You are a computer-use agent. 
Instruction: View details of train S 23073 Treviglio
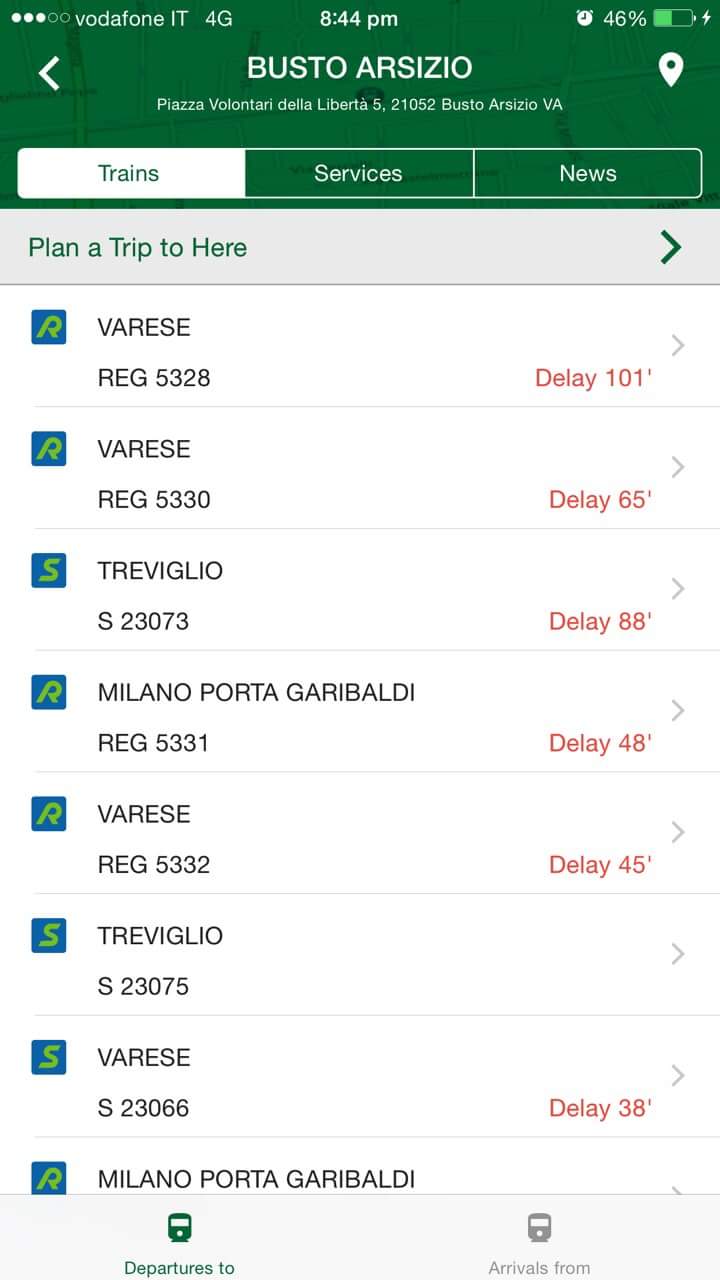360,590
